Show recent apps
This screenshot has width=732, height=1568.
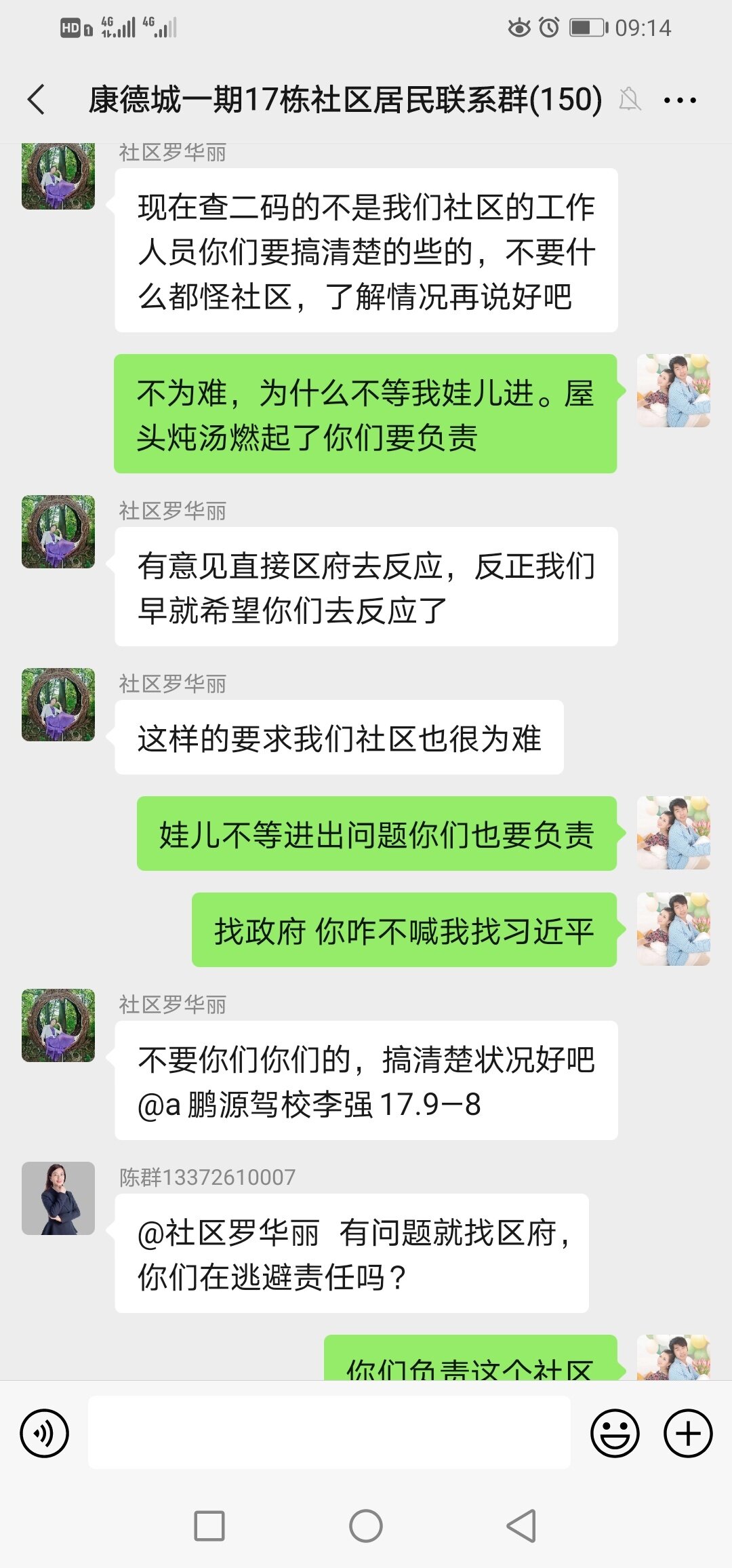[209, 1526]
